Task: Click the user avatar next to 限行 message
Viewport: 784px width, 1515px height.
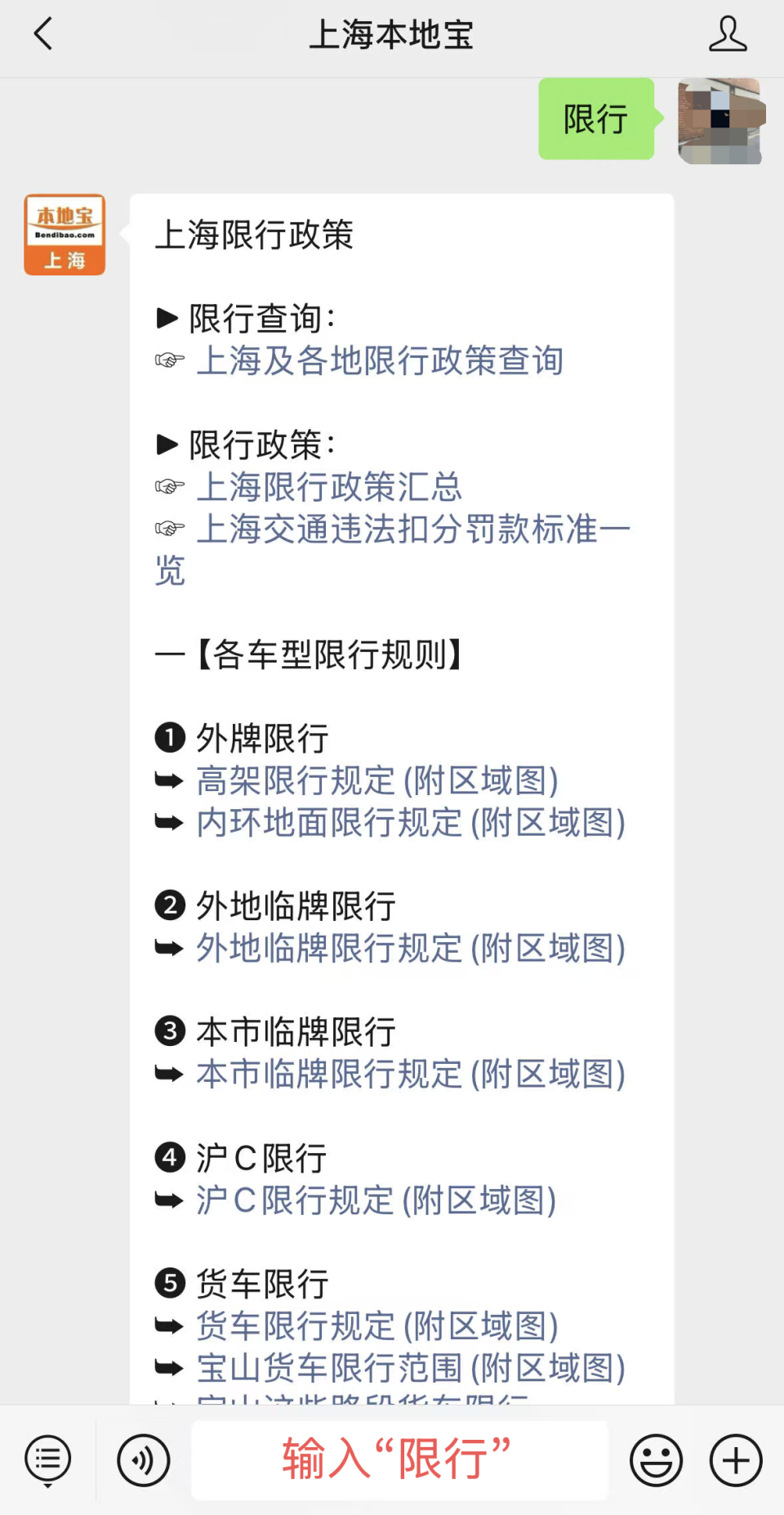Action: click(x=719, y=121)
